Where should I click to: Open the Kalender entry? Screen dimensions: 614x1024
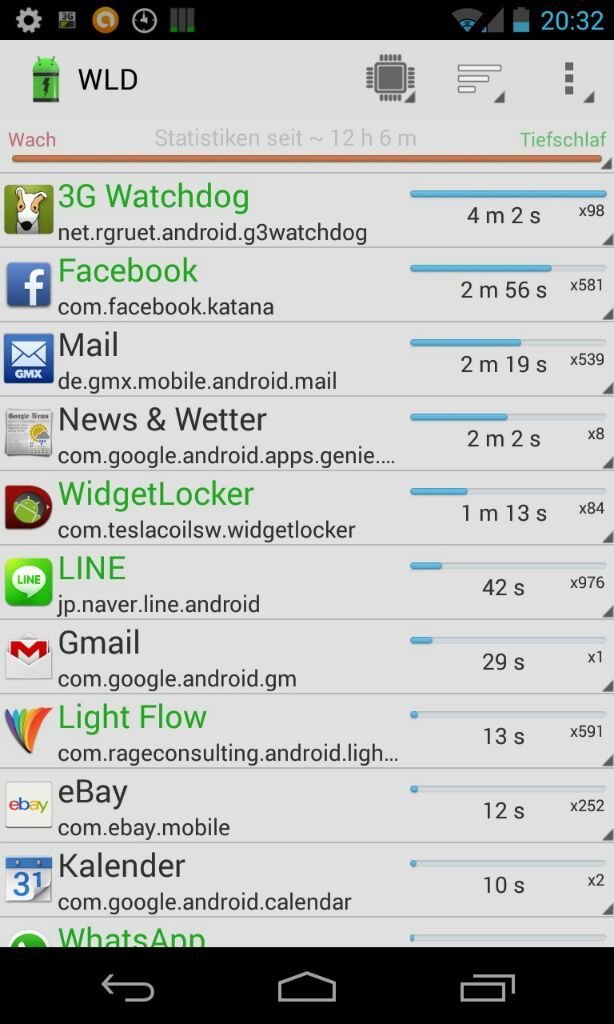coord(307,880)
